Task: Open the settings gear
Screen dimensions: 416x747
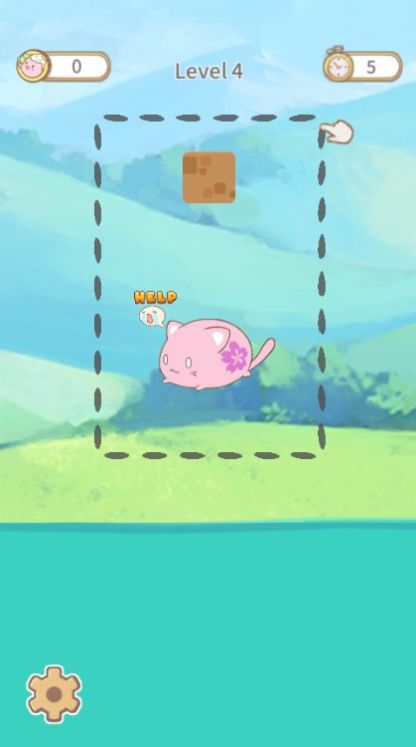Action: pyautogui.click(x=54, y=694)
